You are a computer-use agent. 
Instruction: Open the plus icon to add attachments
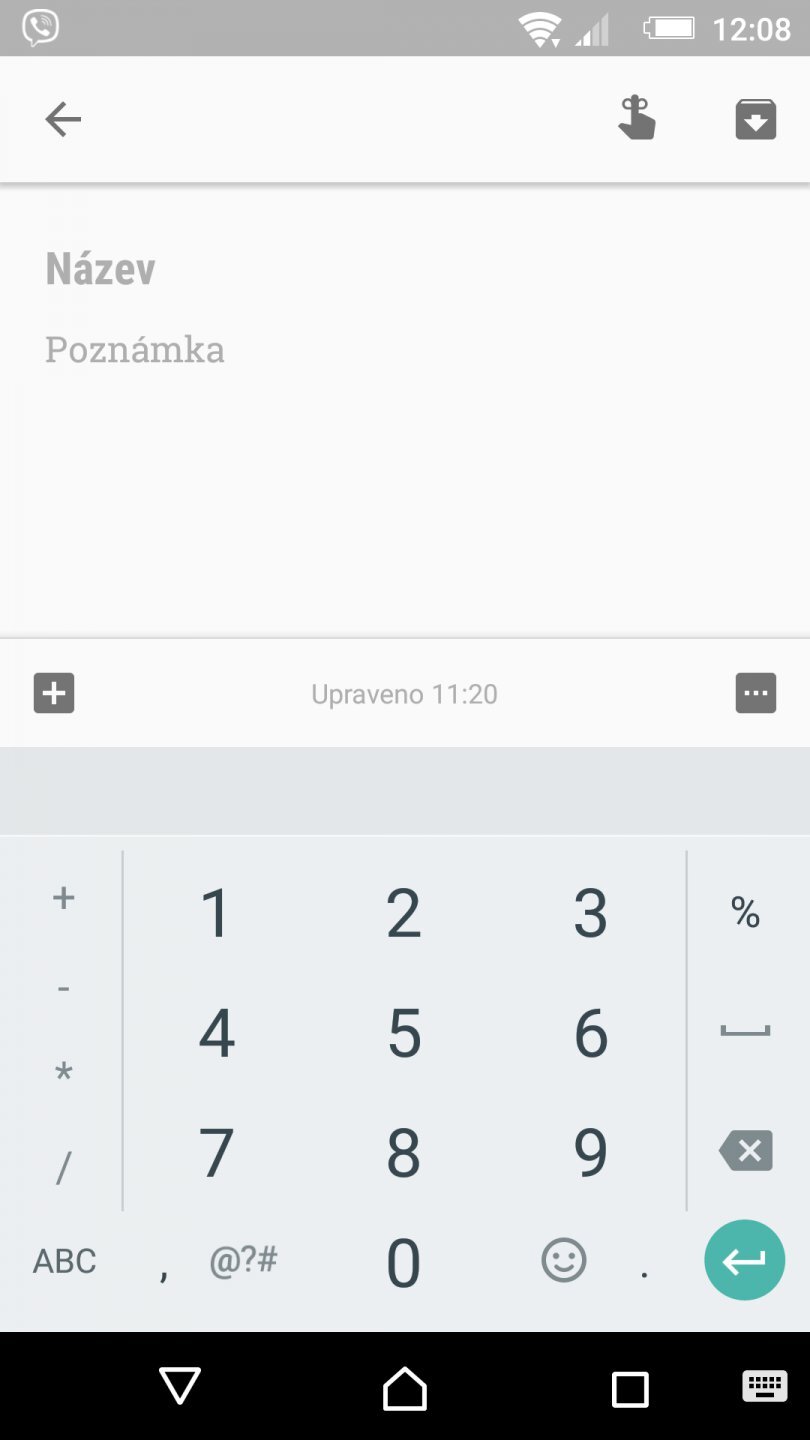(54, 692)
